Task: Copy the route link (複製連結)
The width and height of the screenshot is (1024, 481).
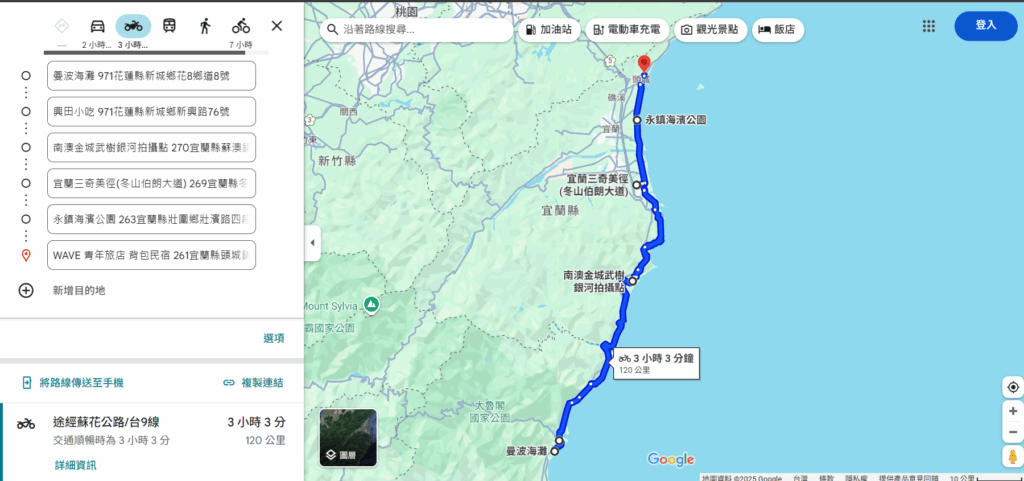Action: (253, 383)
